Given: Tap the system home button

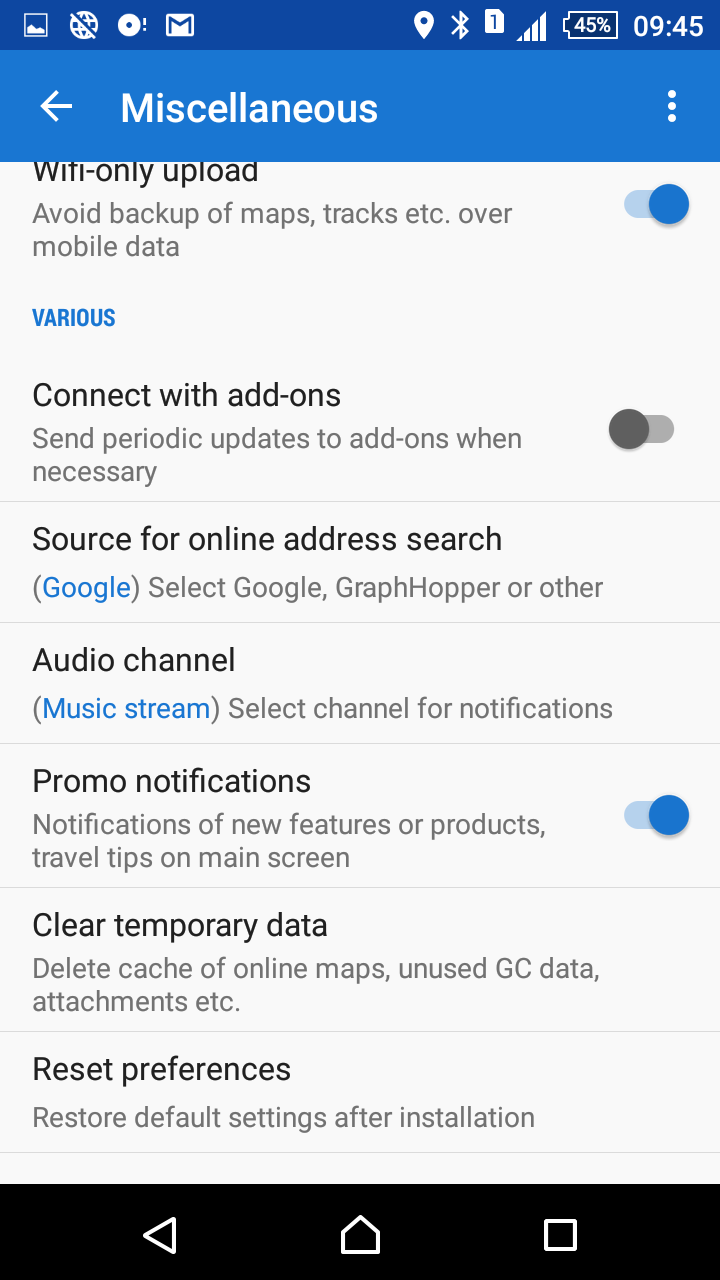Looking at the screenshot, I should click(360, 1235).
